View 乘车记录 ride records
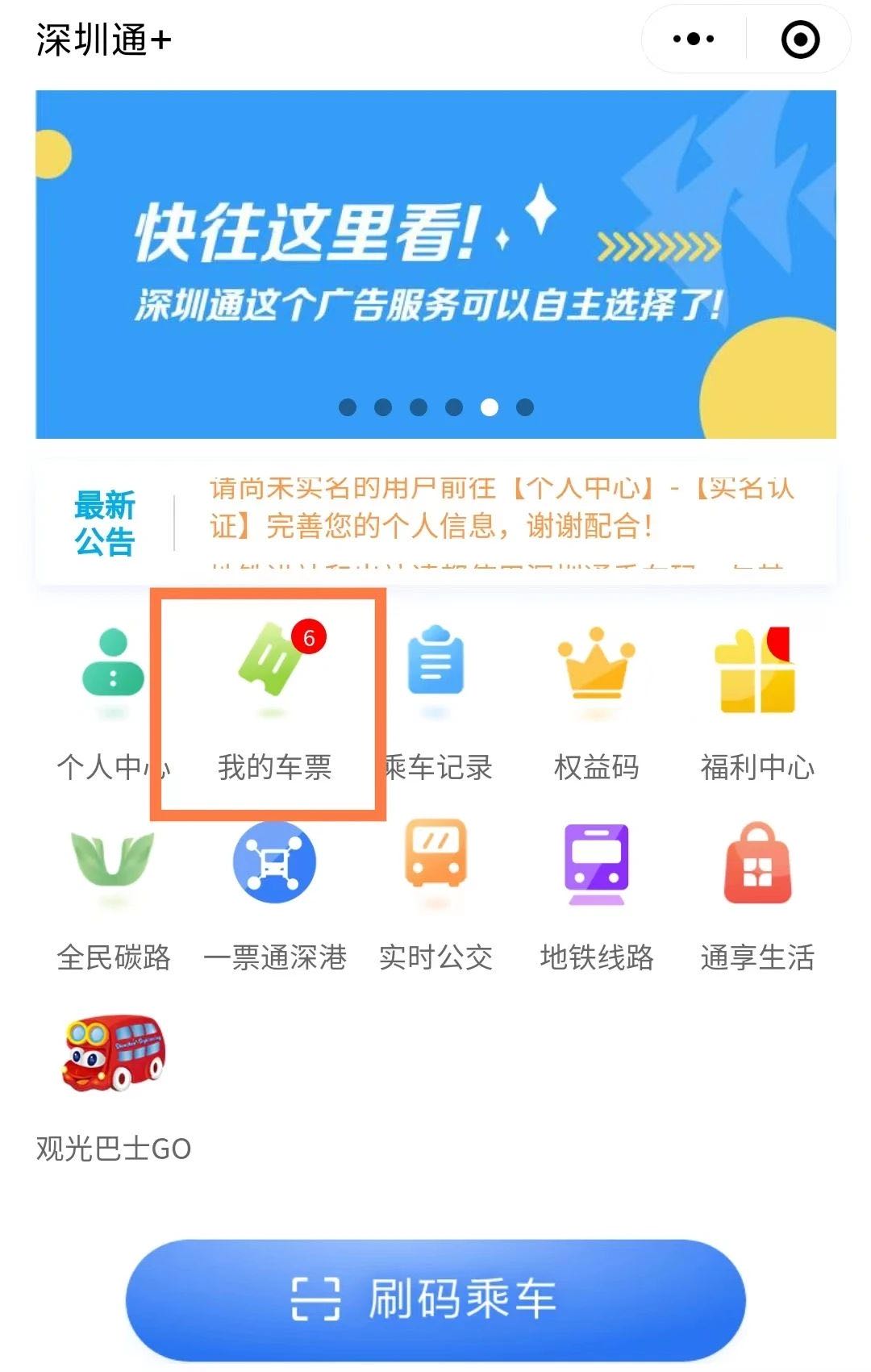The width and height of the screenshot is (871, 1372). pos(436,702)
